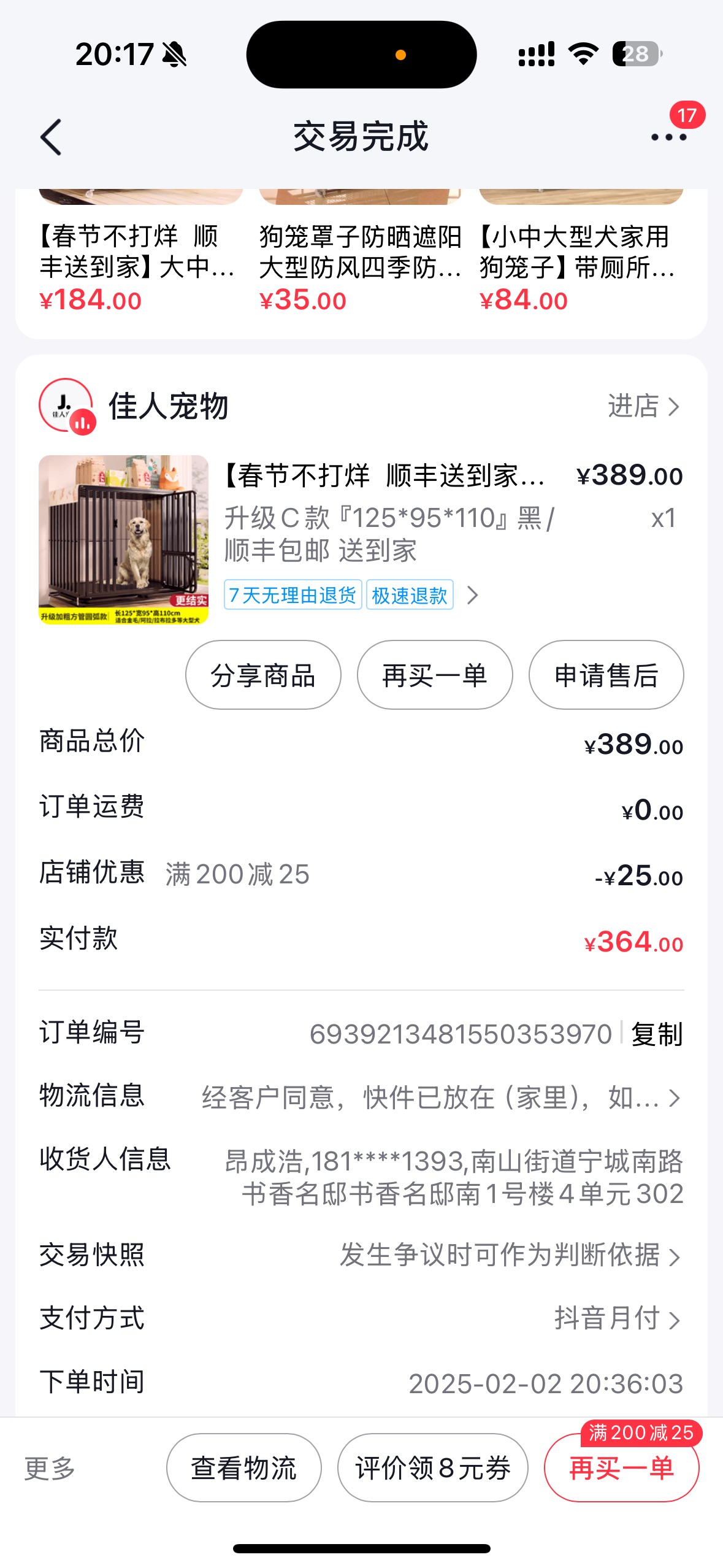Viewport: 723px width, 1568px height.
Task: Go back using the back arrow
Action: [52, 137]
